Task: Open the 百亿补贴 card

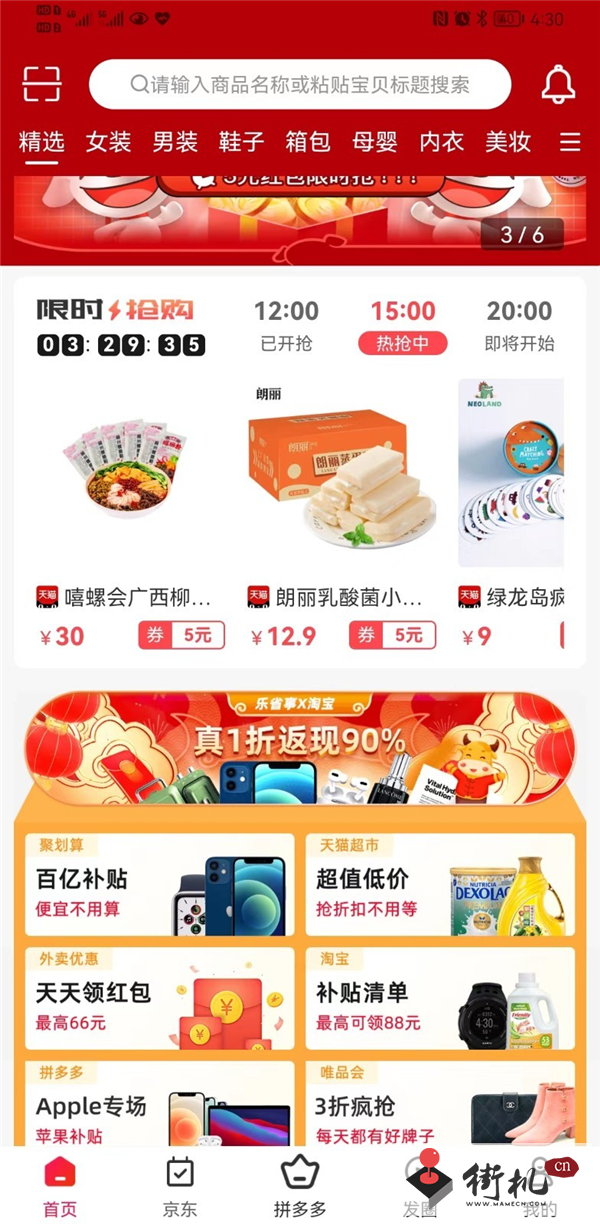Action: [x=160, y=884]
